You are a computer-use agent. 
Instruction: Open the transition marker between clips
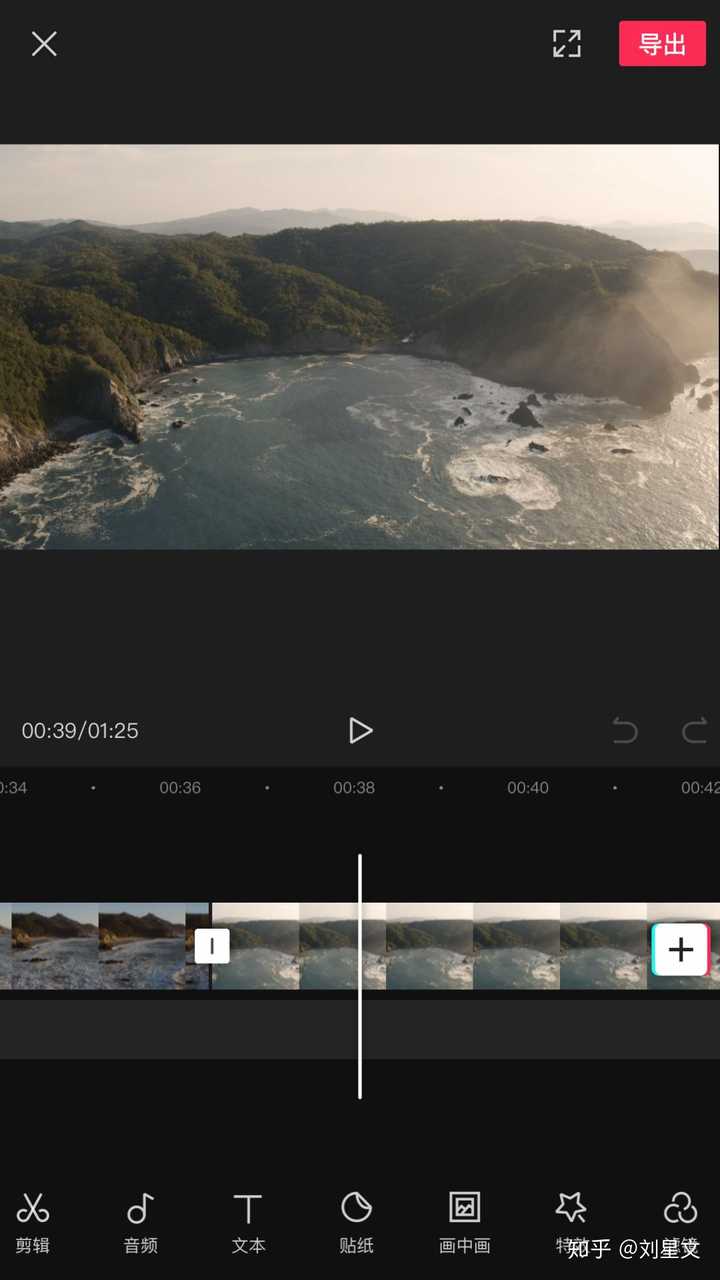[212, 946]
